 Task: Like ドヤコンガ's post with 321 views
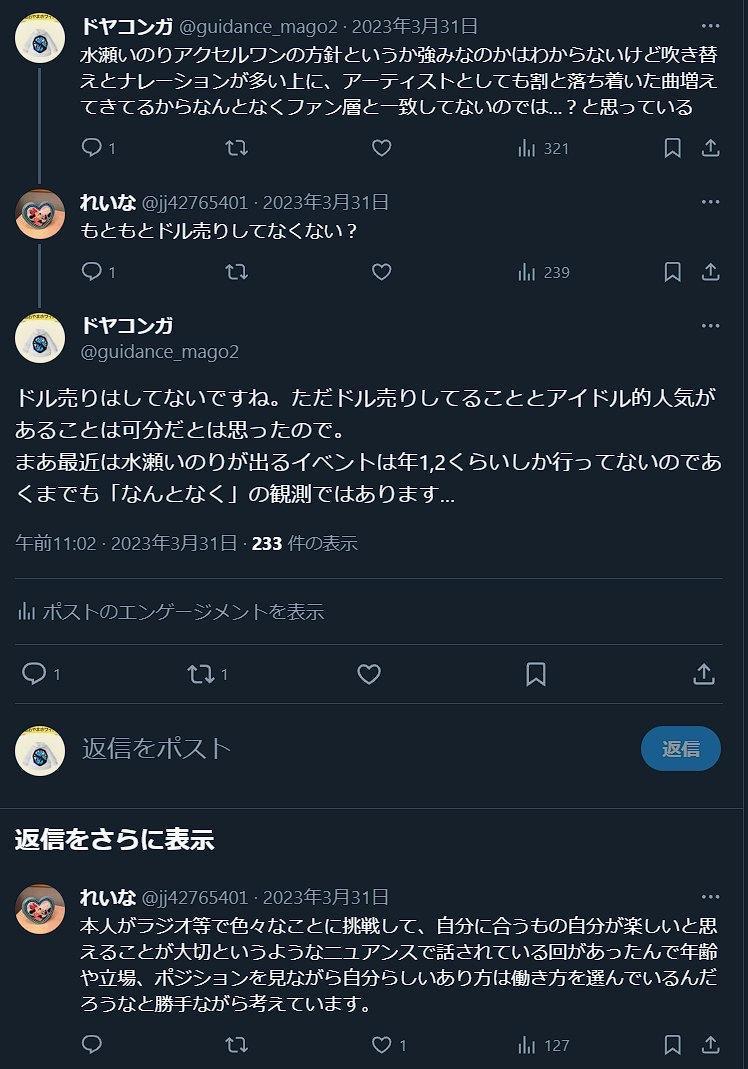point(381,148)
